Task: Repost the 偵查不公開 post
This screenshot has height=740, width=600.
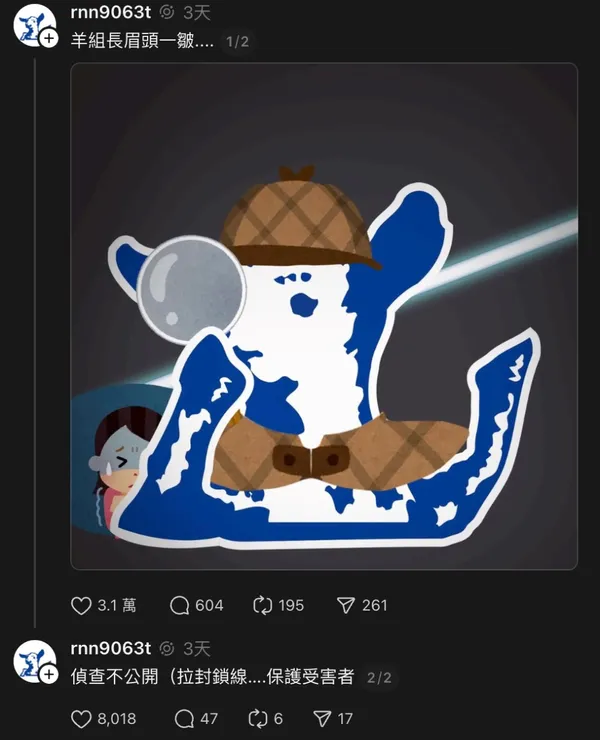Action: (258, 719)
